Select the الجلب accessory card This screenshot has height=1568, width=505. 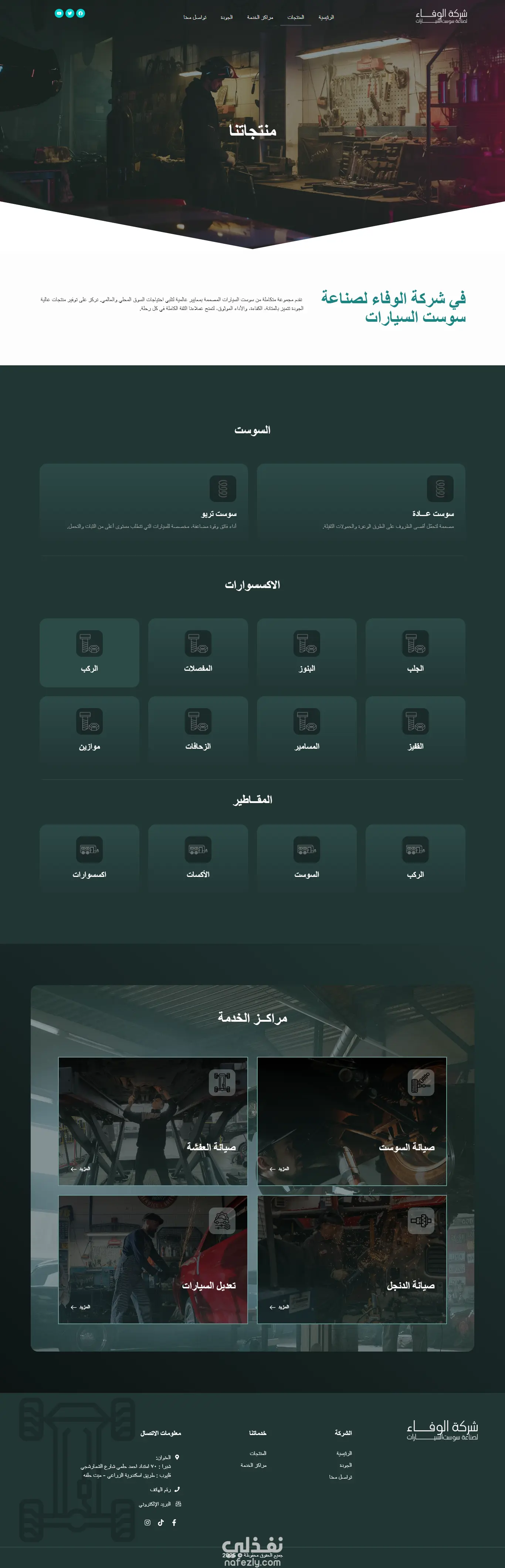416,653
